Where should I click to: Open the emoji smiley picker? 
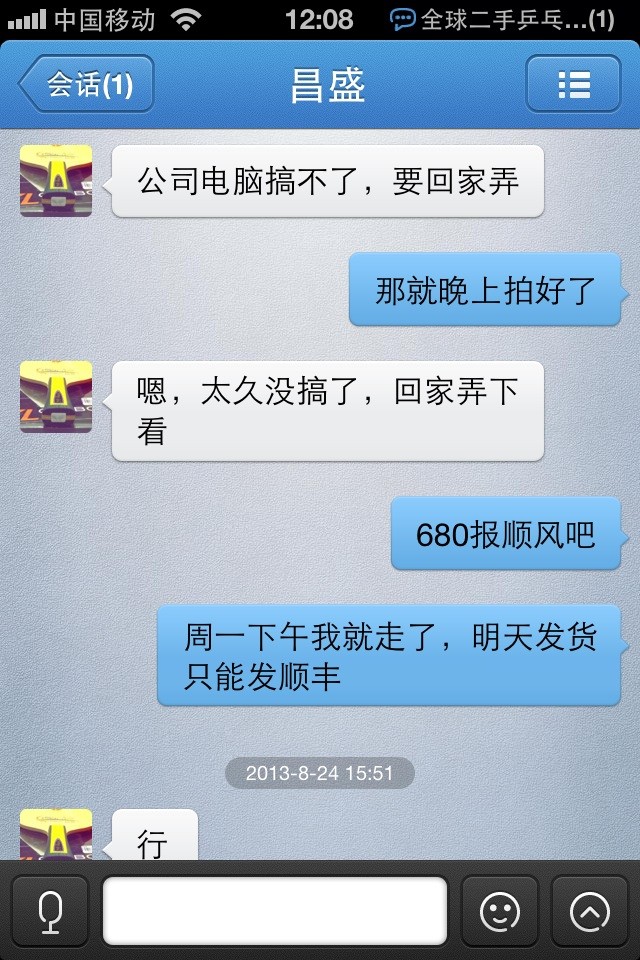tap(499, 910)
